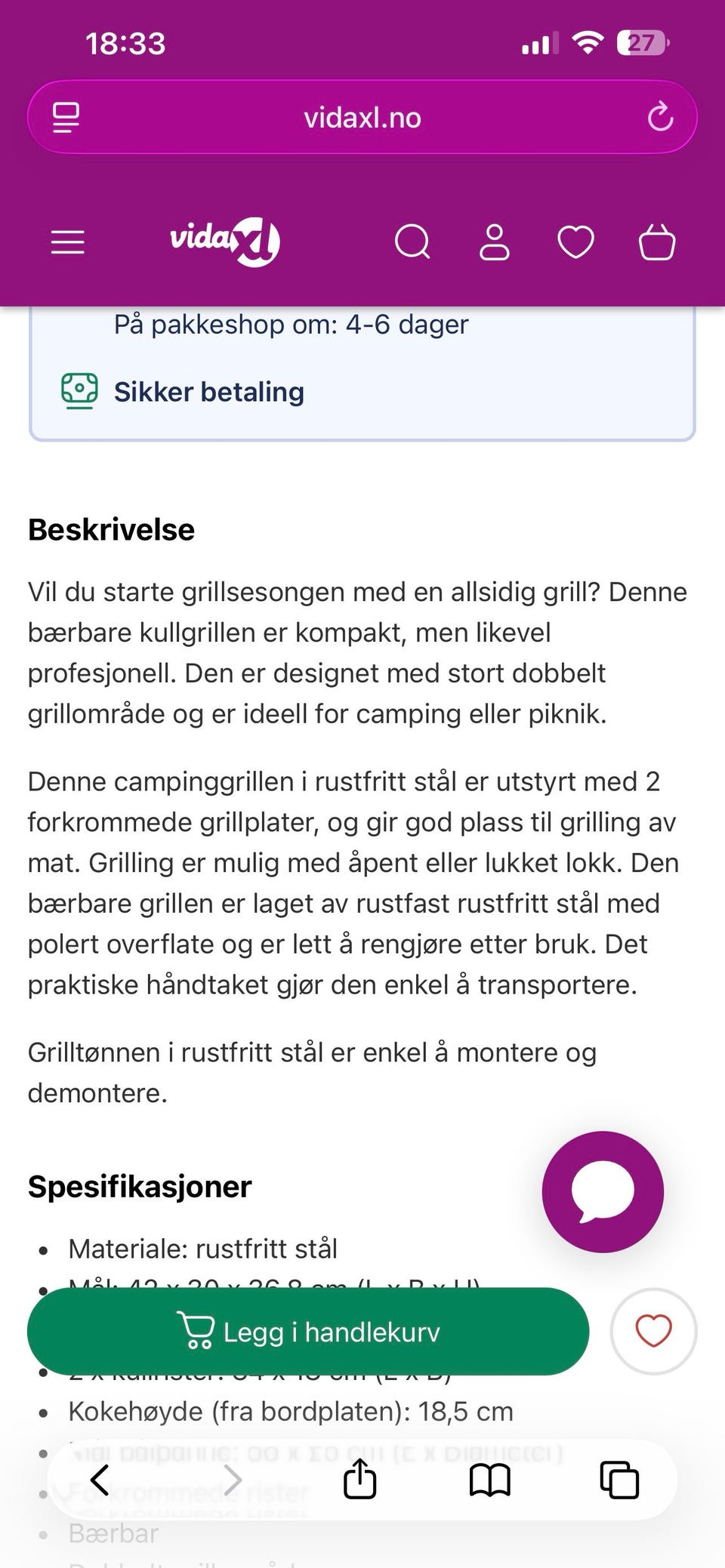The height and width of the screenshot is (1568, 725).
Task: Reload the page with the refresh icon
Action: [x=661, y=117]
